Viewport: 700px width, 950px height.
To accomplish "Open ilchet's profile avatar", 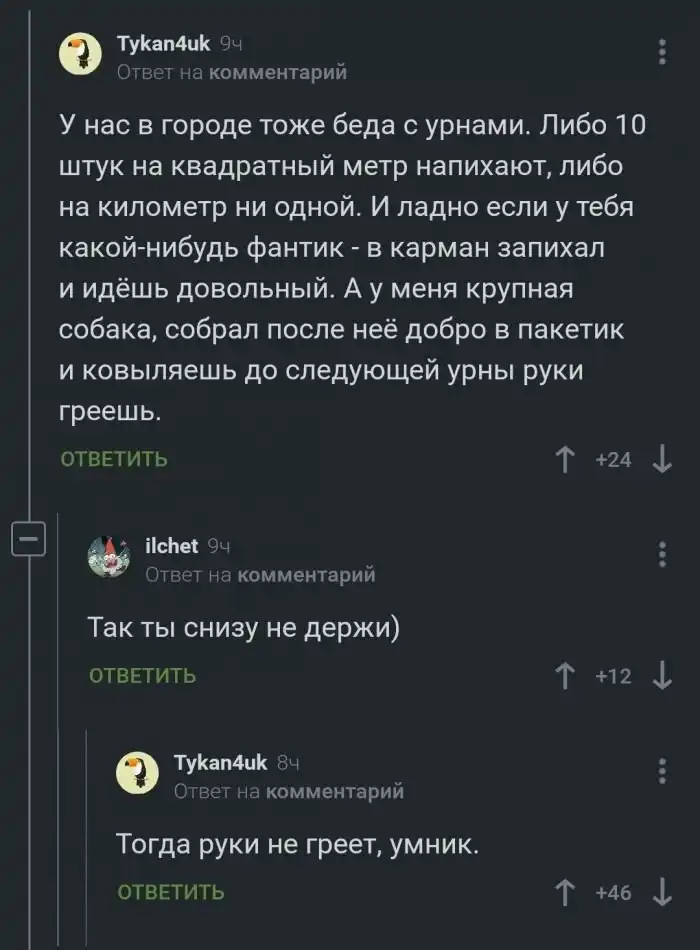I will [108, 557].
